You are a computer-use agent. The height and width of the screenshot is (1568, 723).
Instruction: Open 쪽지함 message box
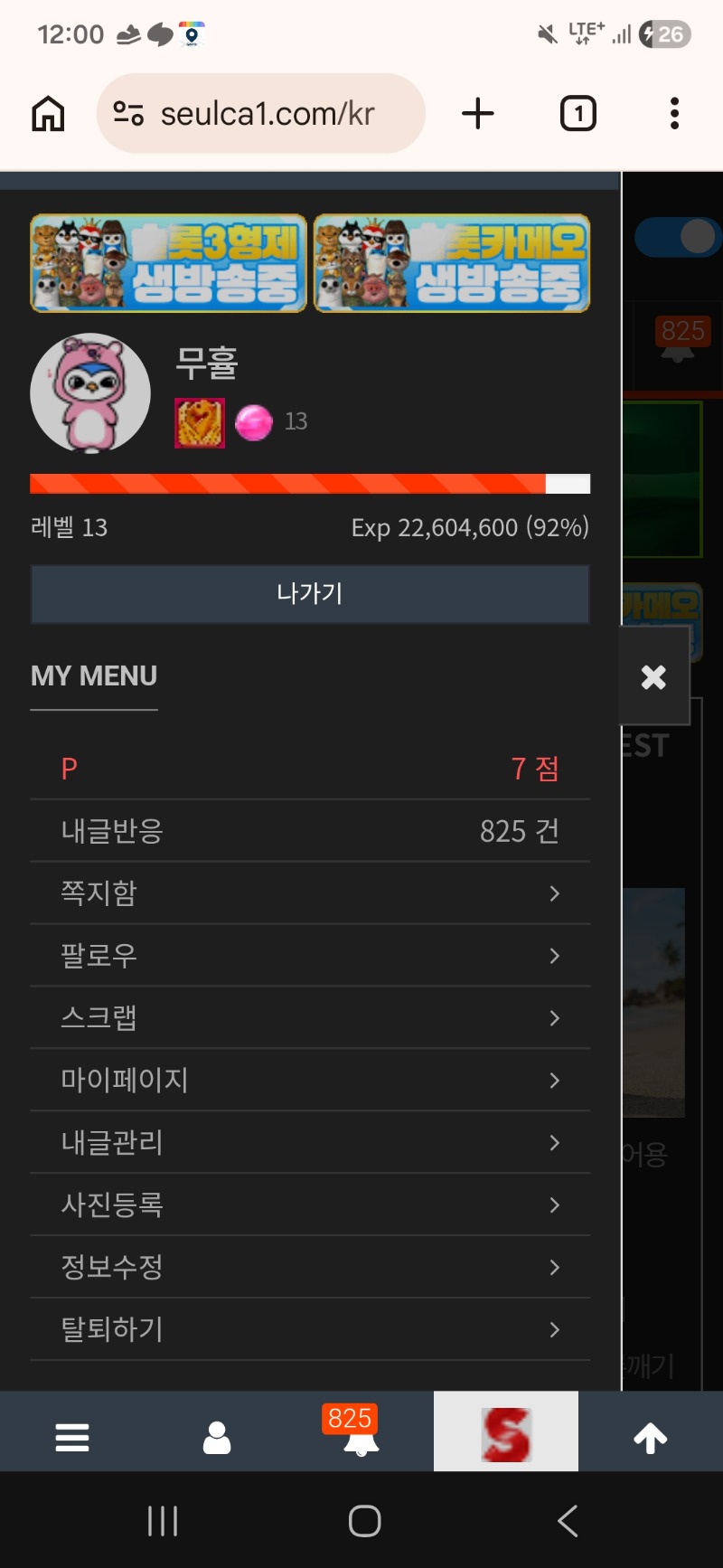[x=310, y=893]
